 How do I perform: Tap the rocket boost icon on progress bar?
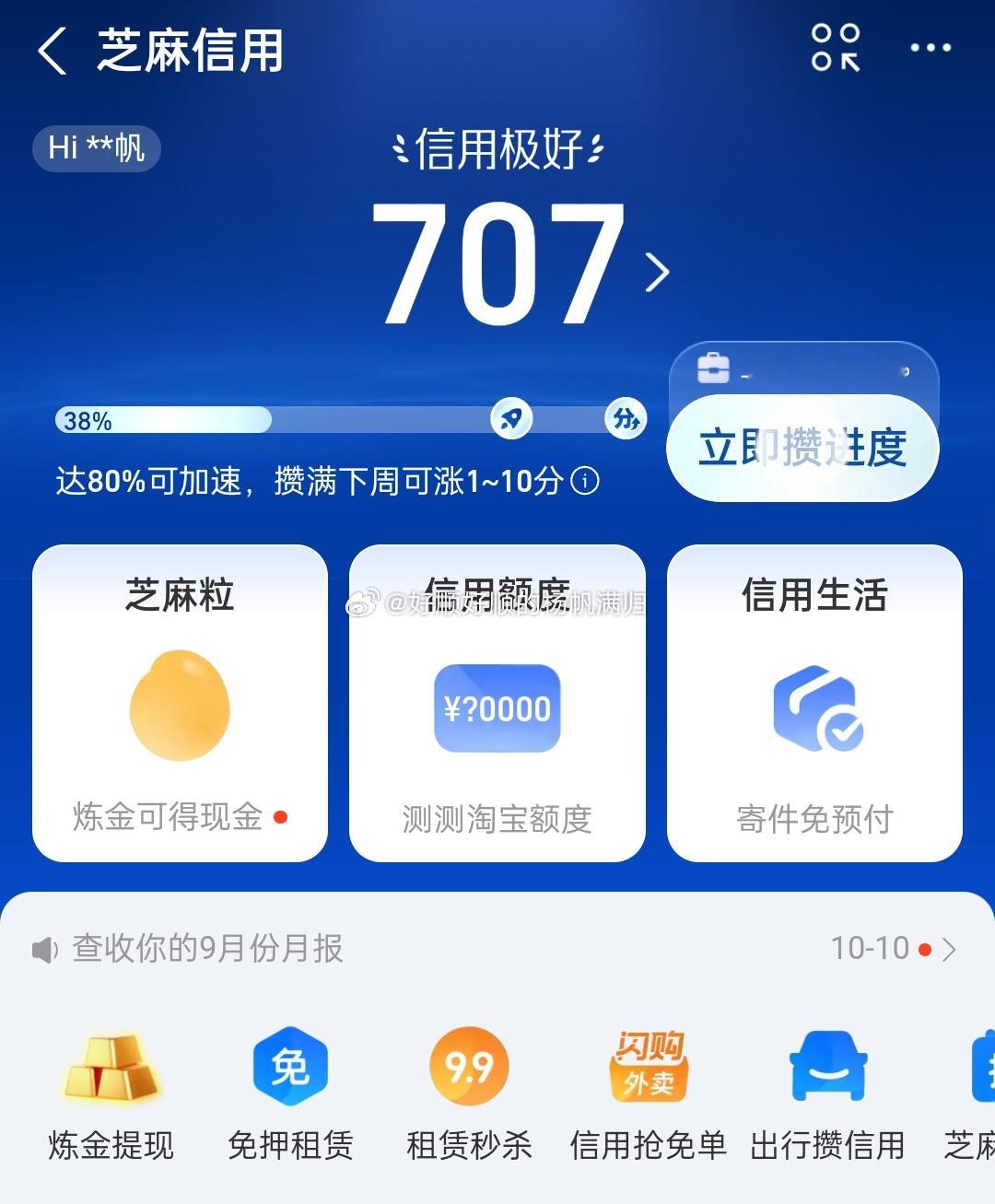click(x=511, y=417)
